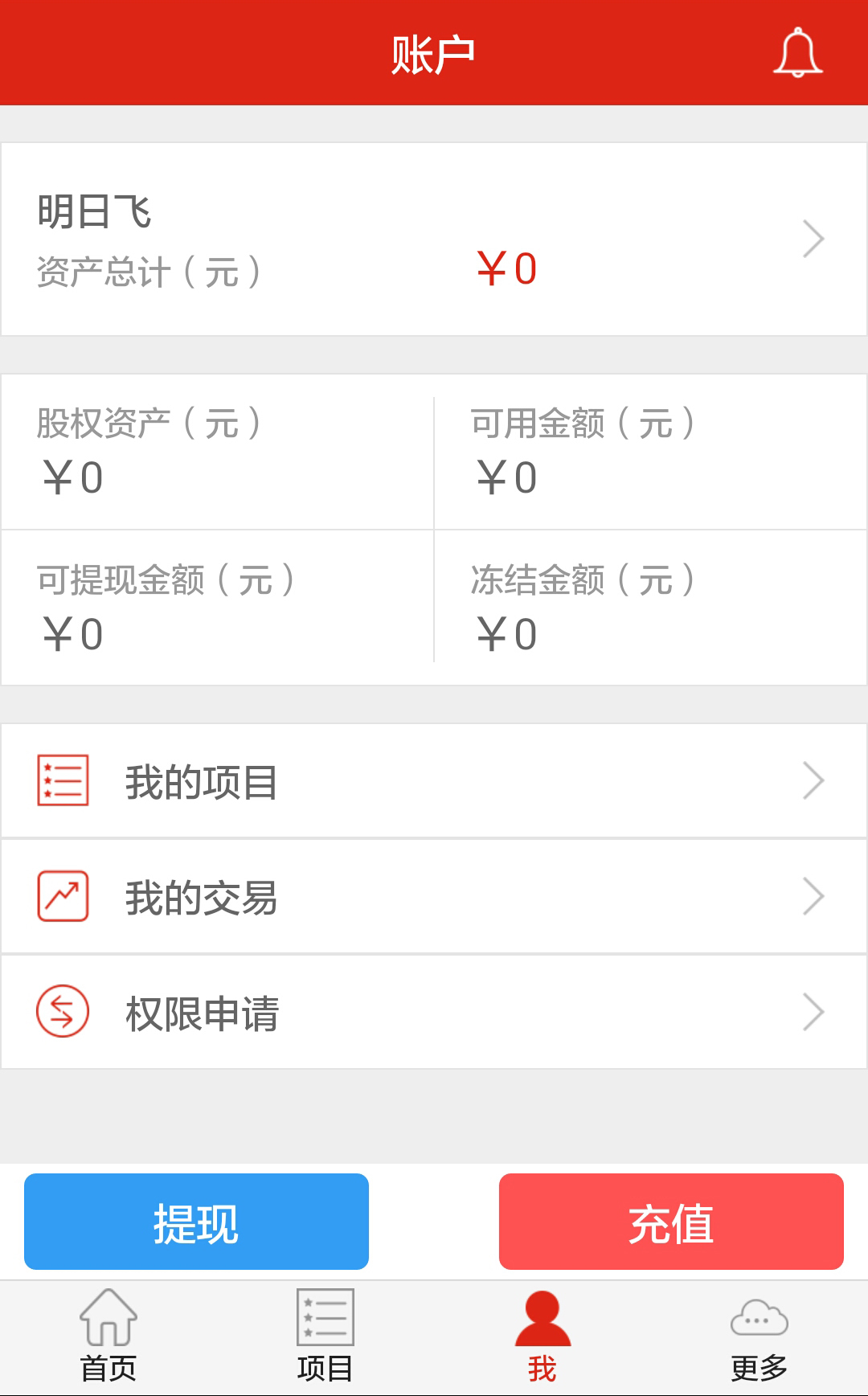This screenshot has width=868, height=1396.
Task: Open 权限申请 row
Action: (x=434, y=1013)
